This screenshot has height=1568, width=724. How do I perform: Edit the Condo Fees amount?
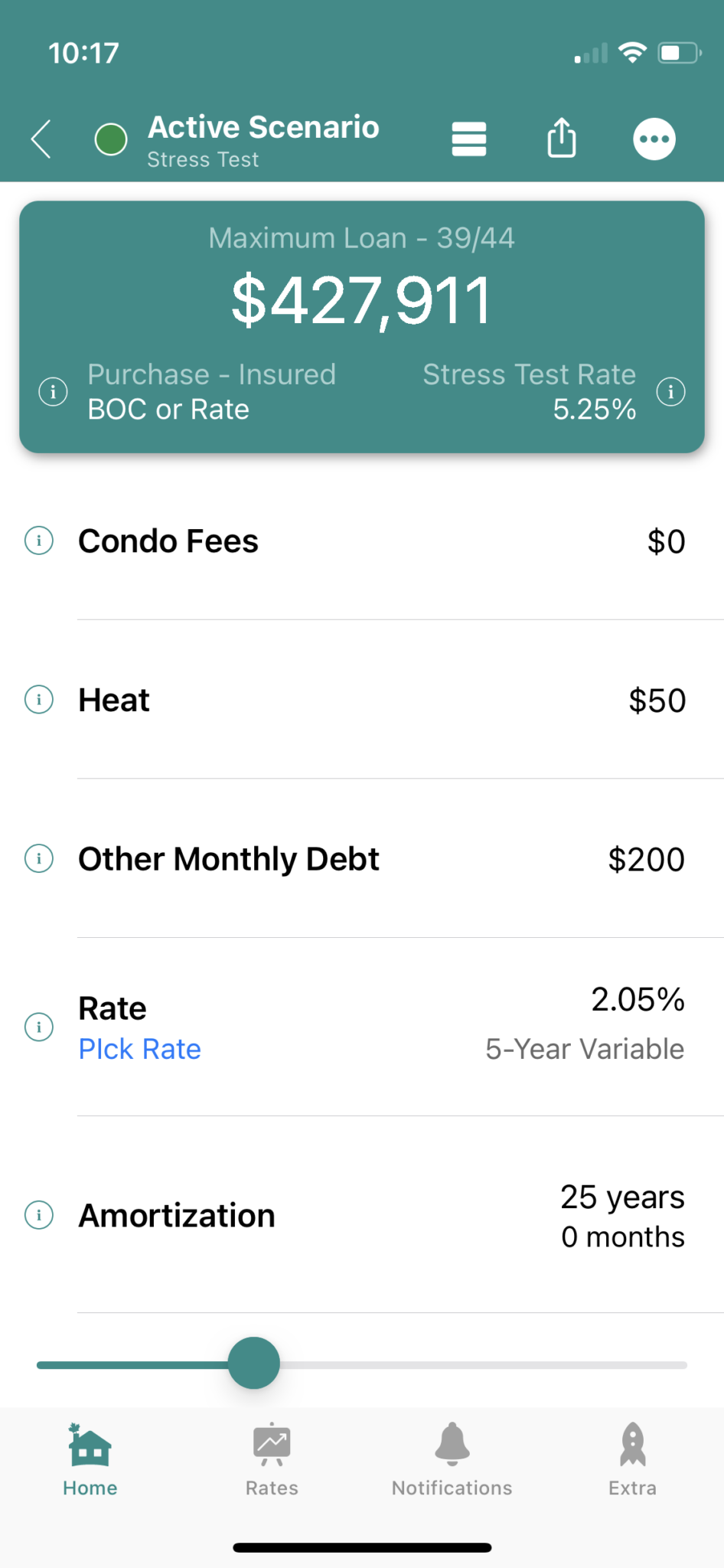666,541
